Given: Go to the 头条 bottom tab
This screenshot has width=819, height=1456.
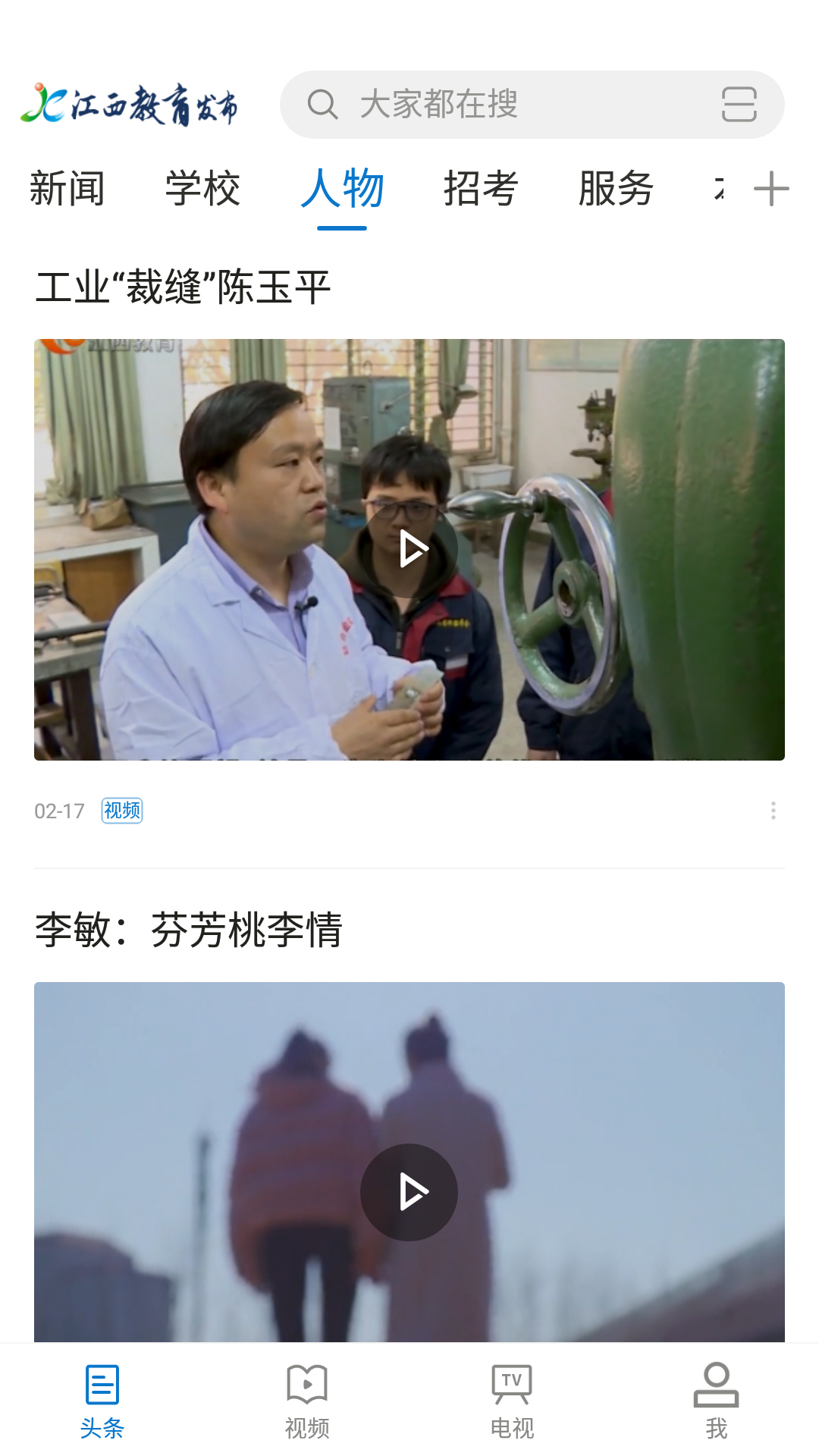Looking at the screenshot, I should tap(102, 1401).
